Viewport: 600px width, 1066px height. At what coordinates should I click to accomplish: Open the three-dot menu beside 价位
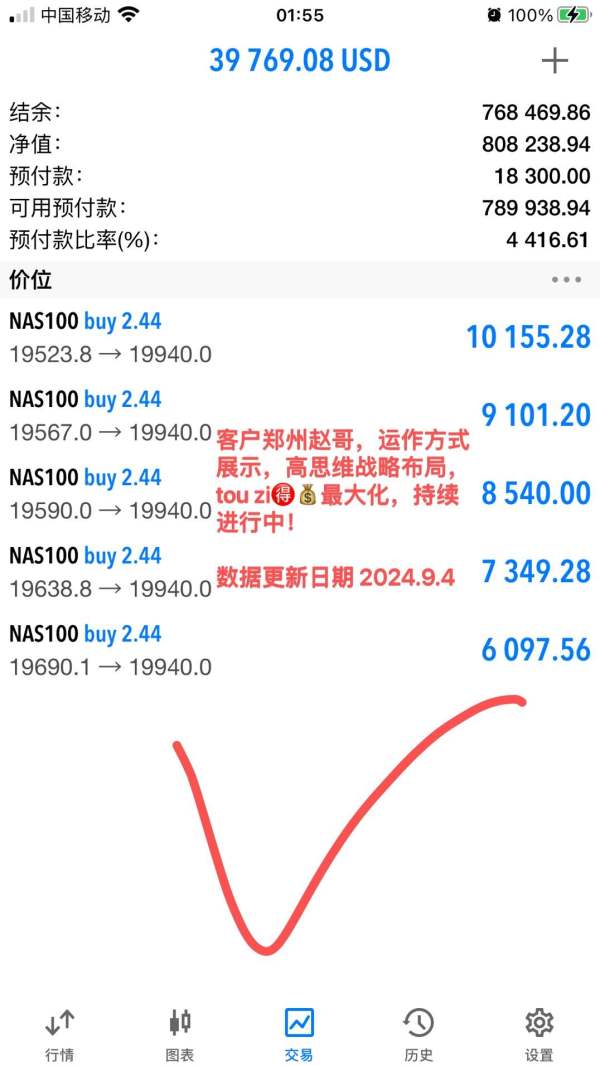566,279
